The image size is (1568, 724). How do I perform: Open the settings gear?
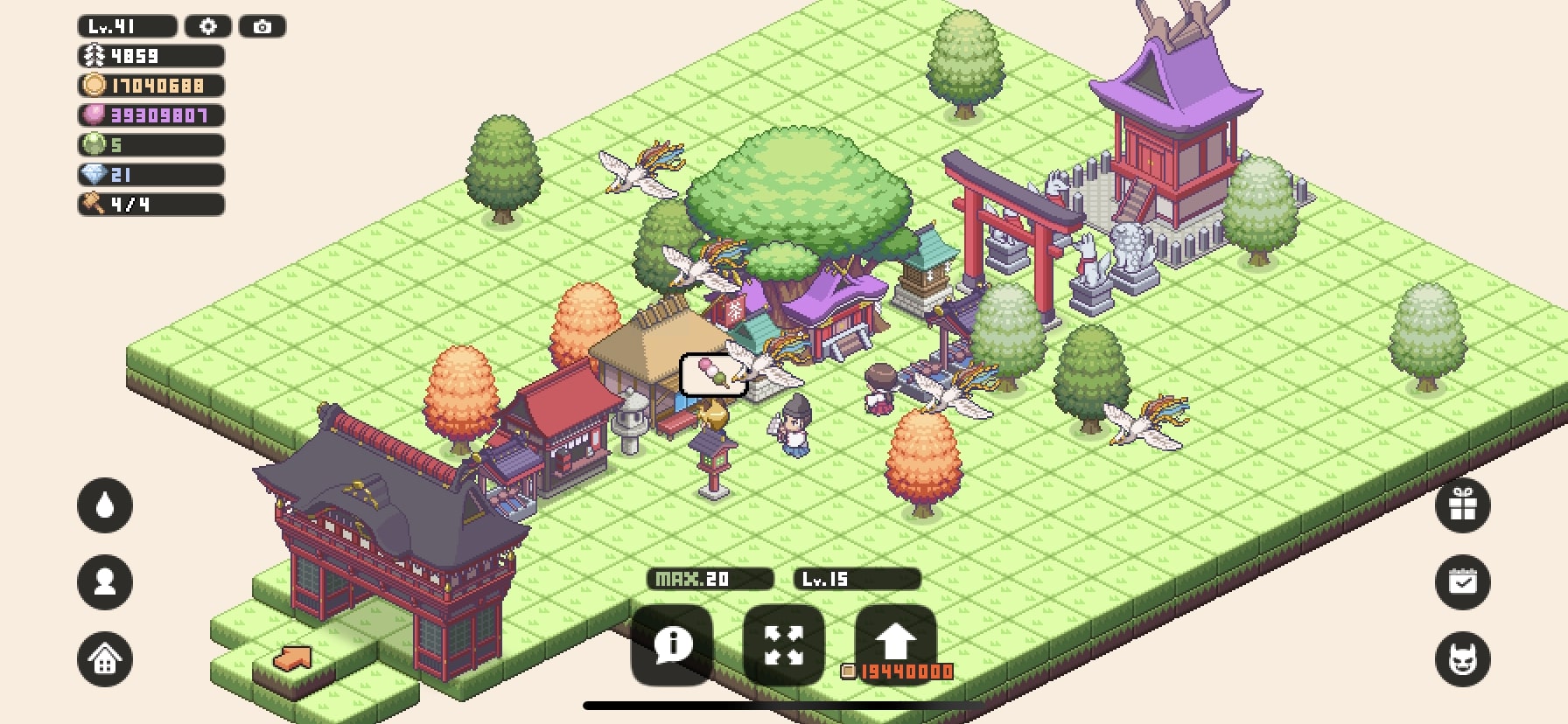(x=207, y=26)
